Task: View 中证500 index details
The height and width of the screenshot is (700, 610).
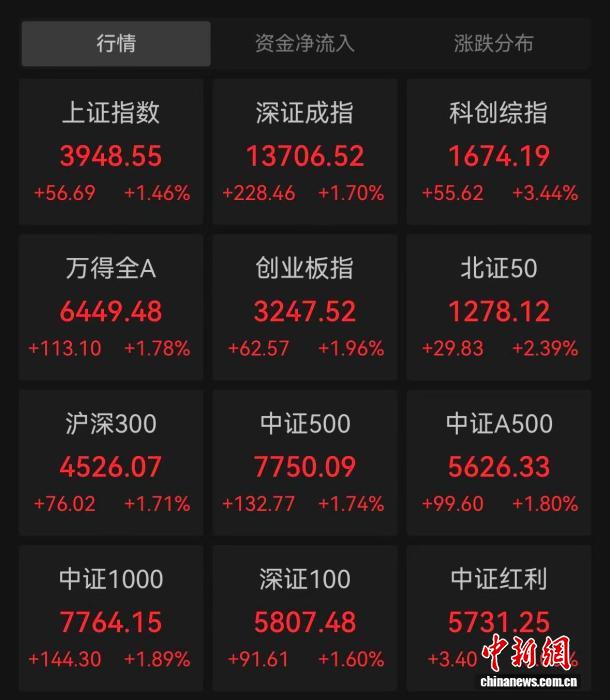Action: tap(304, 461)
